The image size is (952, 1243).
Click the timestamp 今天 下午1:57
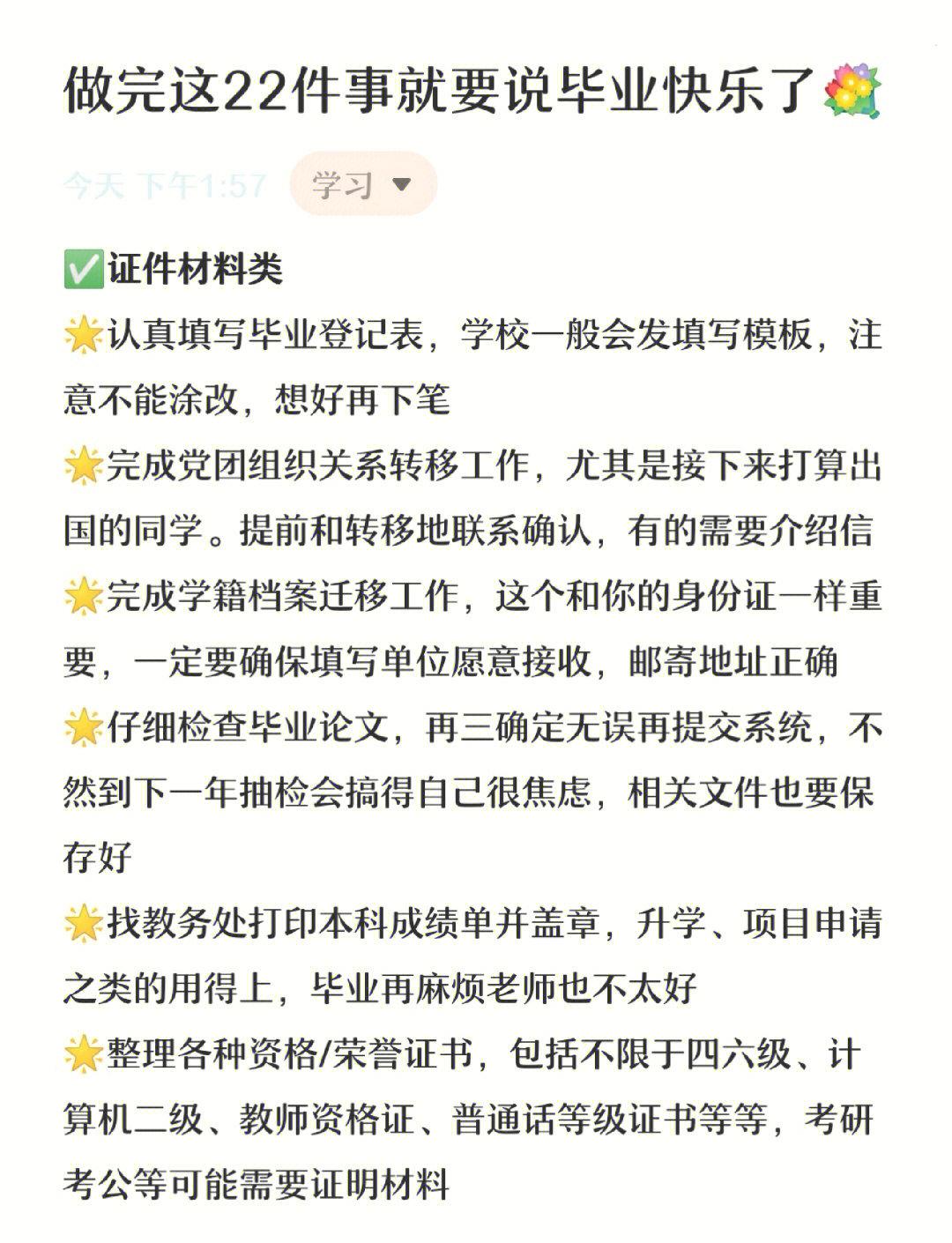tap(161, 182)
